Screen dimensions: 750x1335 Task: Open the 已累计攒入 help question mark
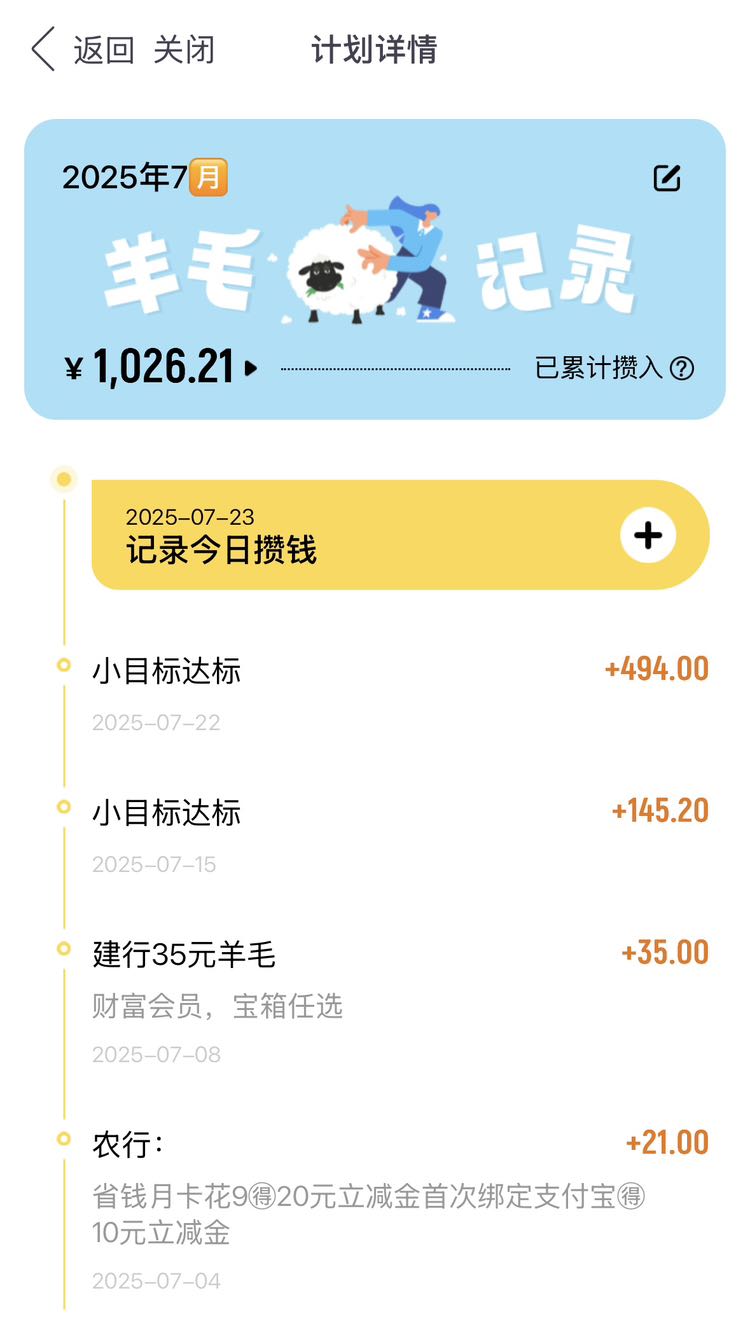point(682,368)
